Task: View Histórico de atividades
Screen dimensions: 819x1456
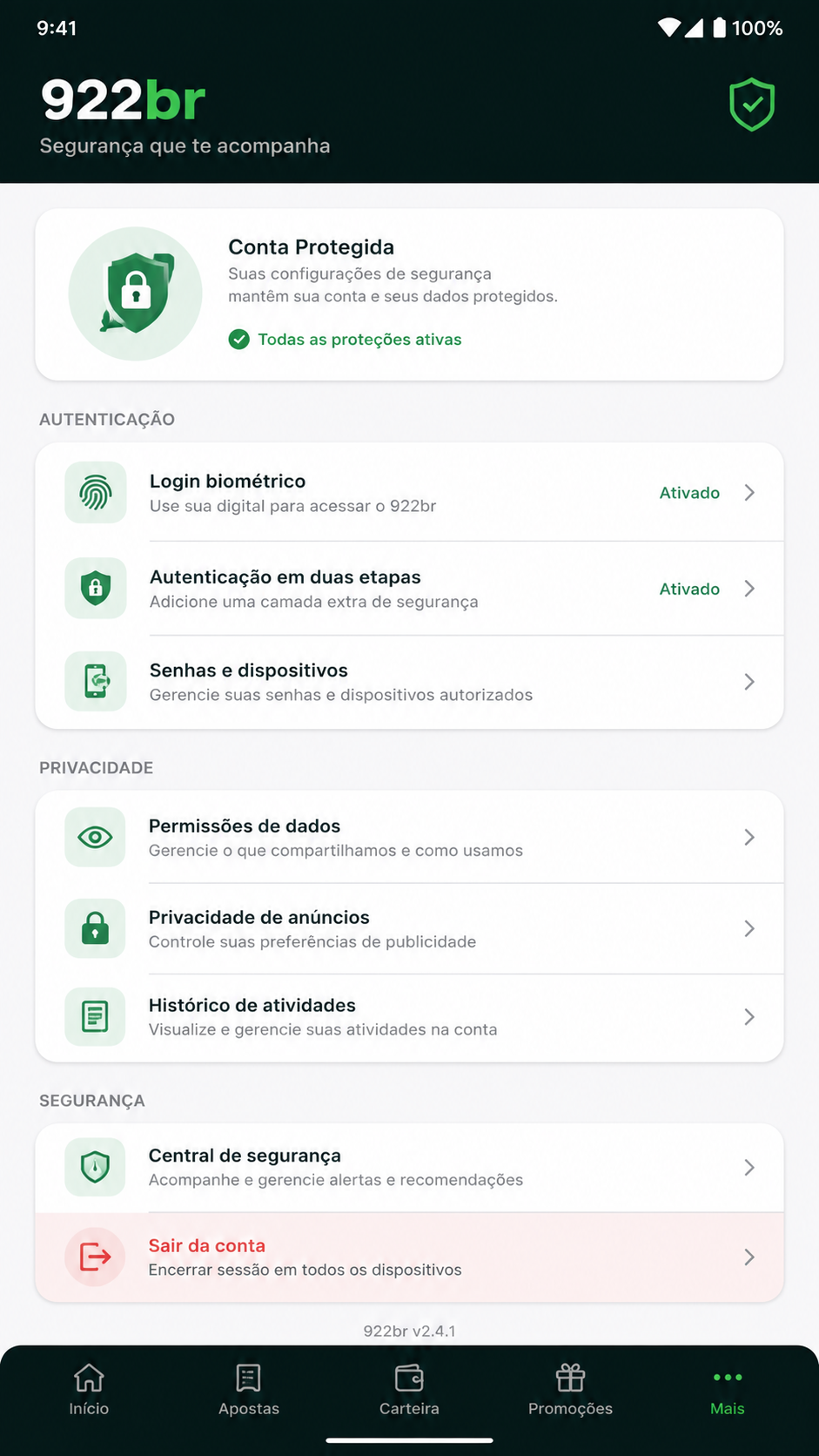Action: pyautogui.click(x=409, y=1017)
